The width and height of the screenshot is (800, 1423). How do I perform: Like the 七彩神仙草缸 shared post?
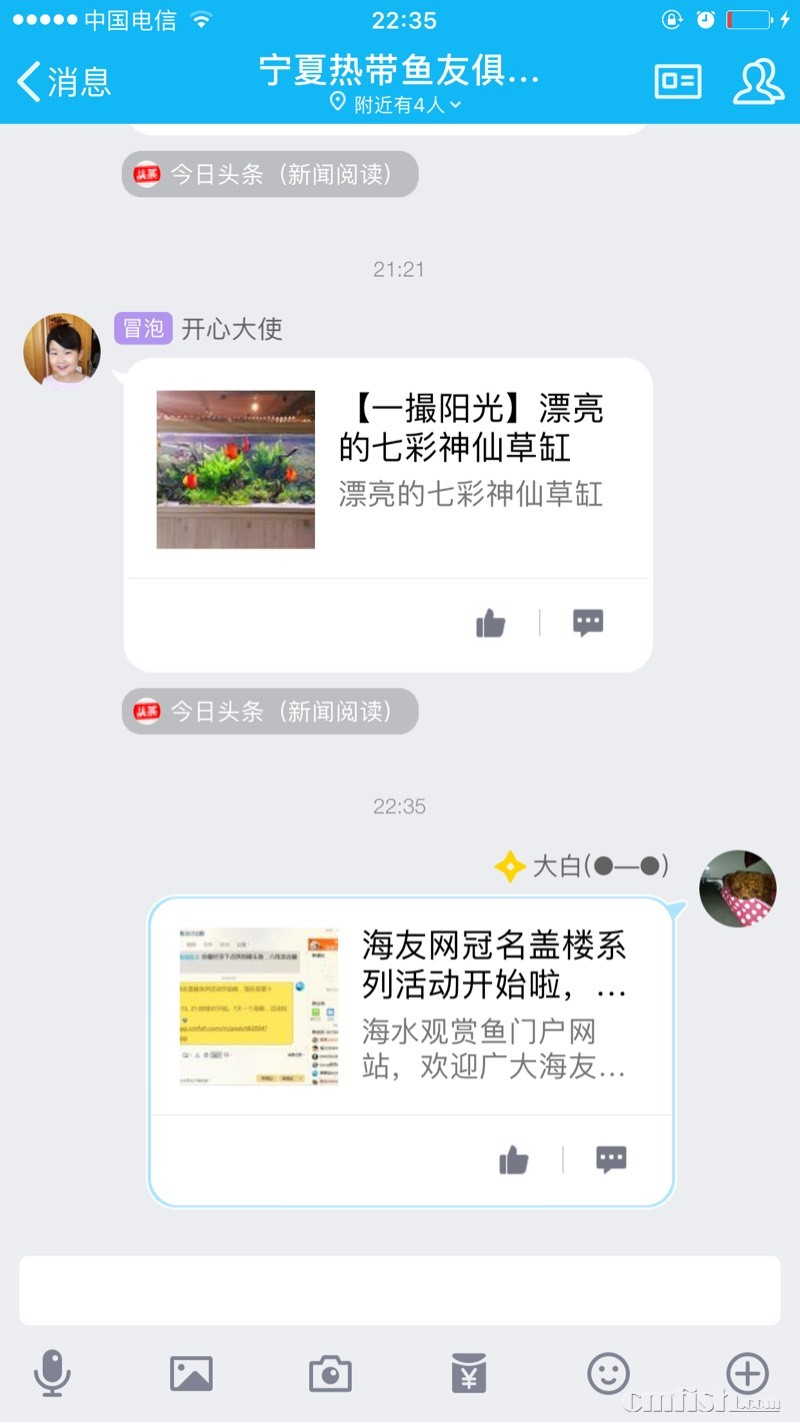[x=490, y=624]
